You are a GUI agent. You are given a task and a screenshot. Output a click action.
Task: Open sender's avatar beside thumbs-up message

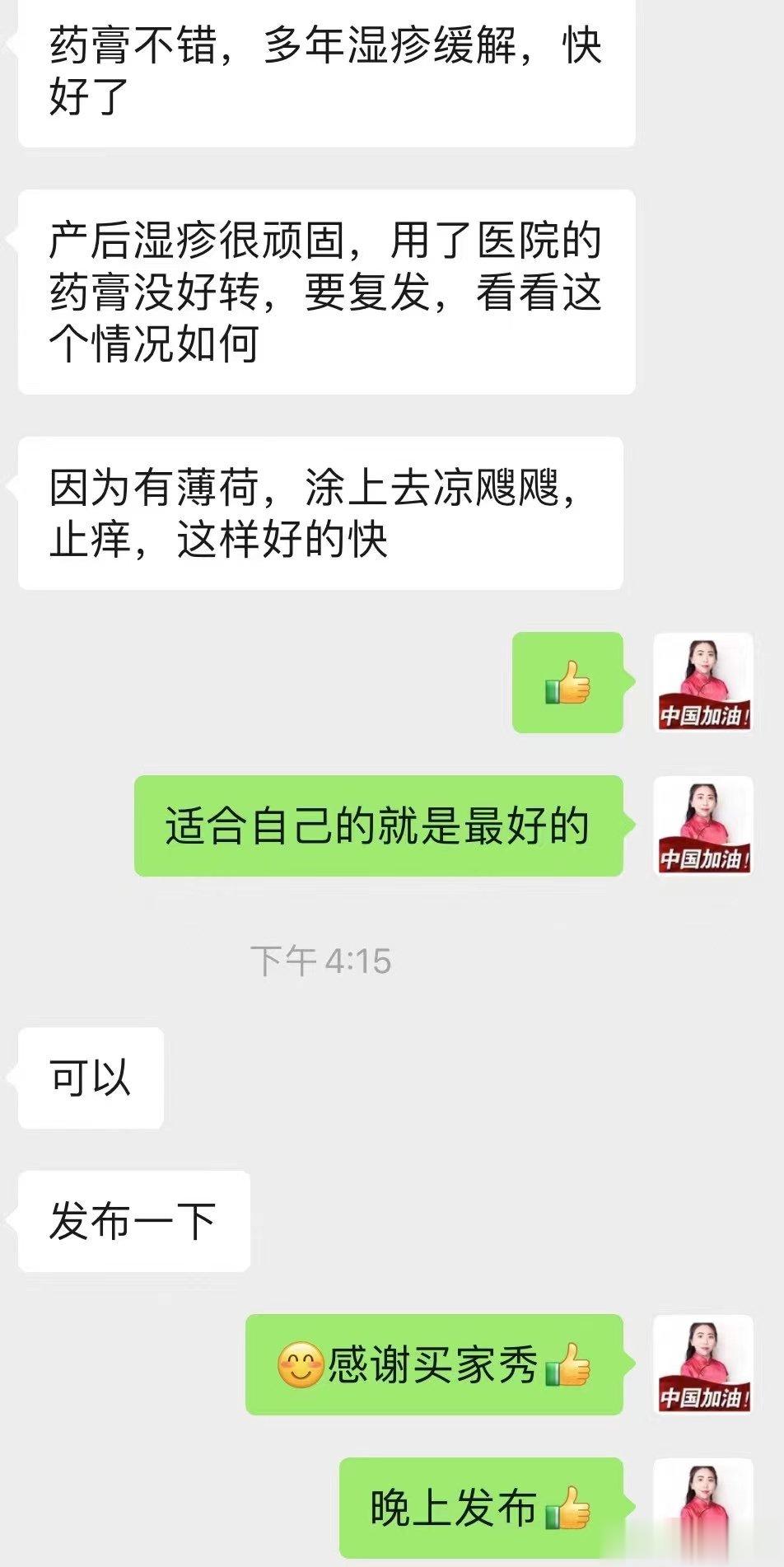tap(702, 682)
